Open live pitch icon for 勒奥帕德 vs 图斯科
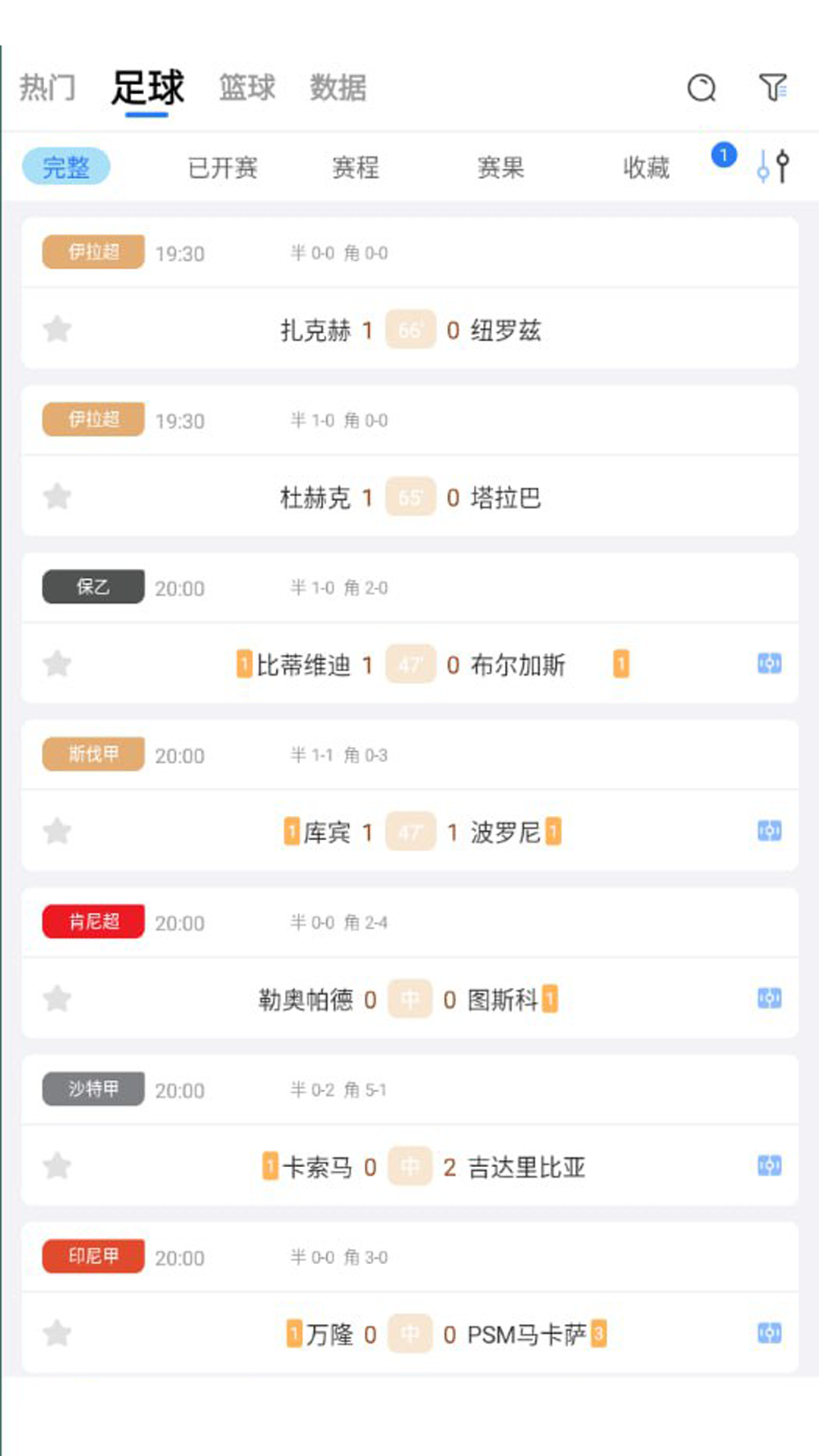The width and height of the screenshot is (819, 1456). coord(769,999)
